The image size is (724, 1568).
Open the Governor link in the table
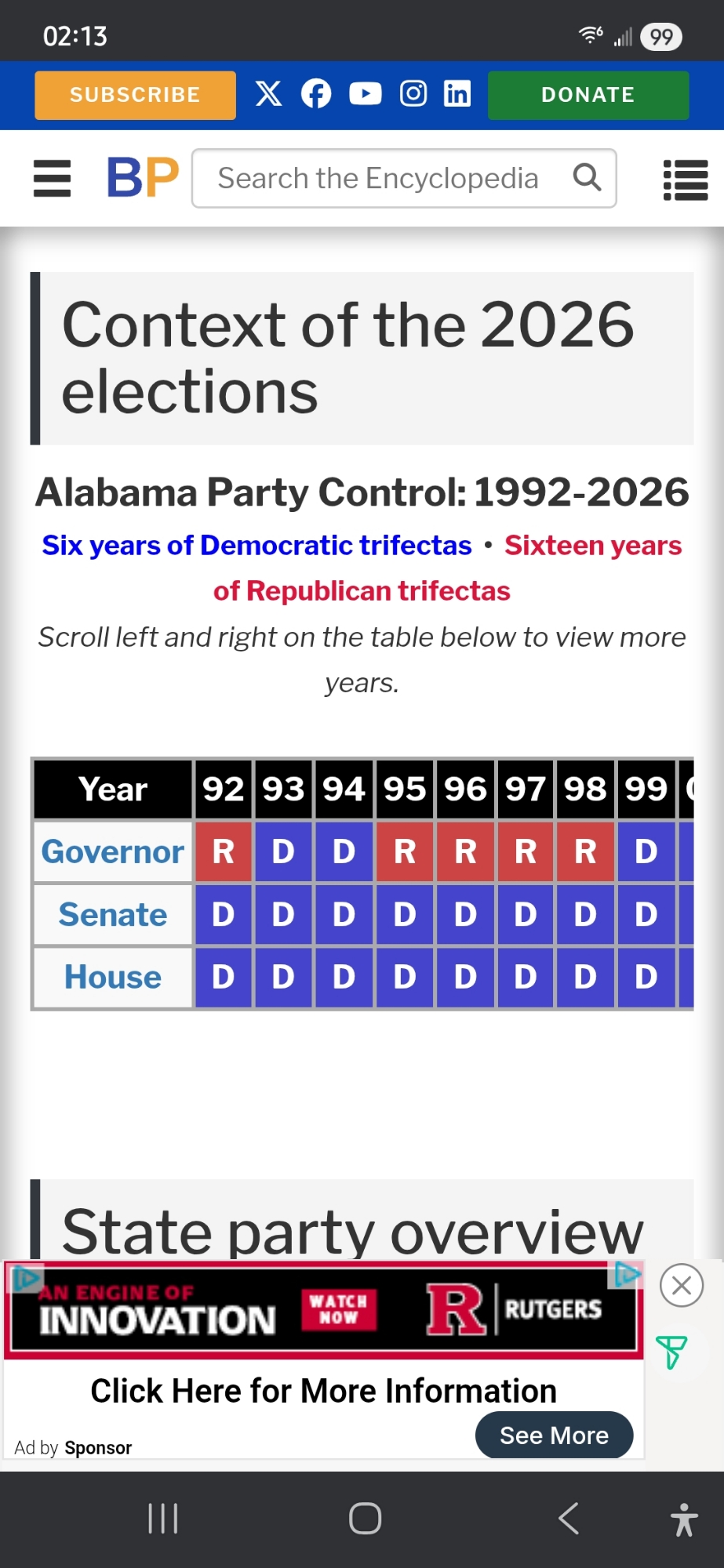[113, 851]
